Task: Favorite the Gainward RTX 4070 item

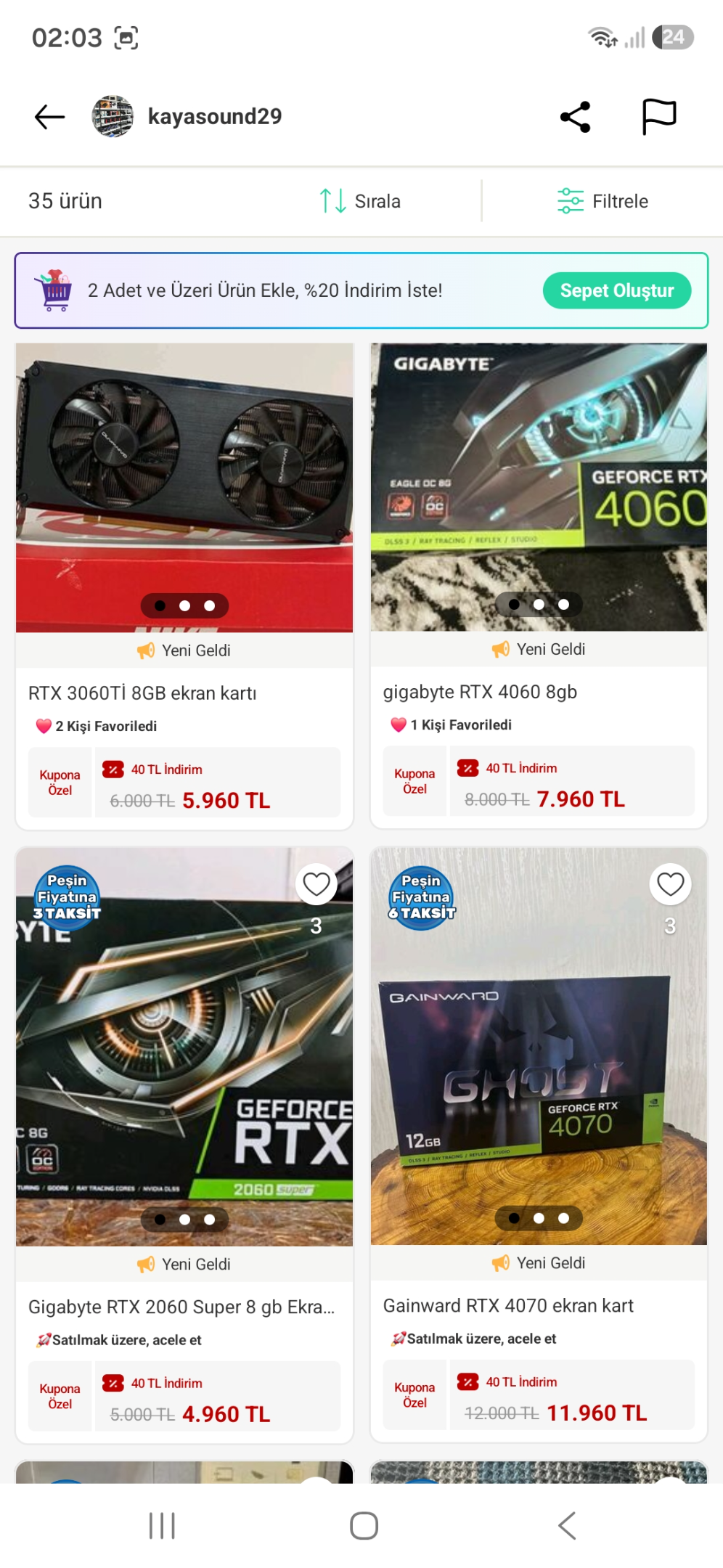Action: click(670, 884)
